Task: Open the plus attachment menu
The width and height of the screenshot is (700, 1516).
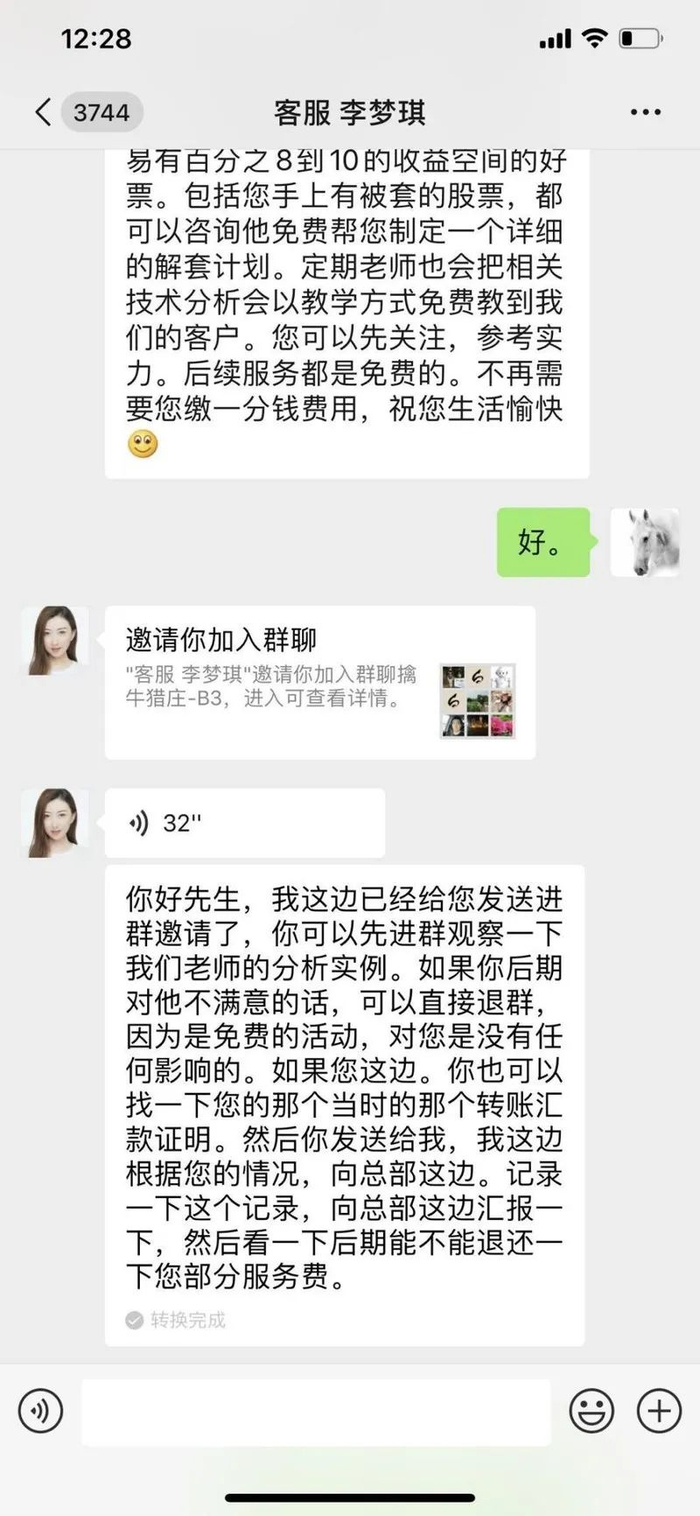Action: click(x=659, y=1411)
